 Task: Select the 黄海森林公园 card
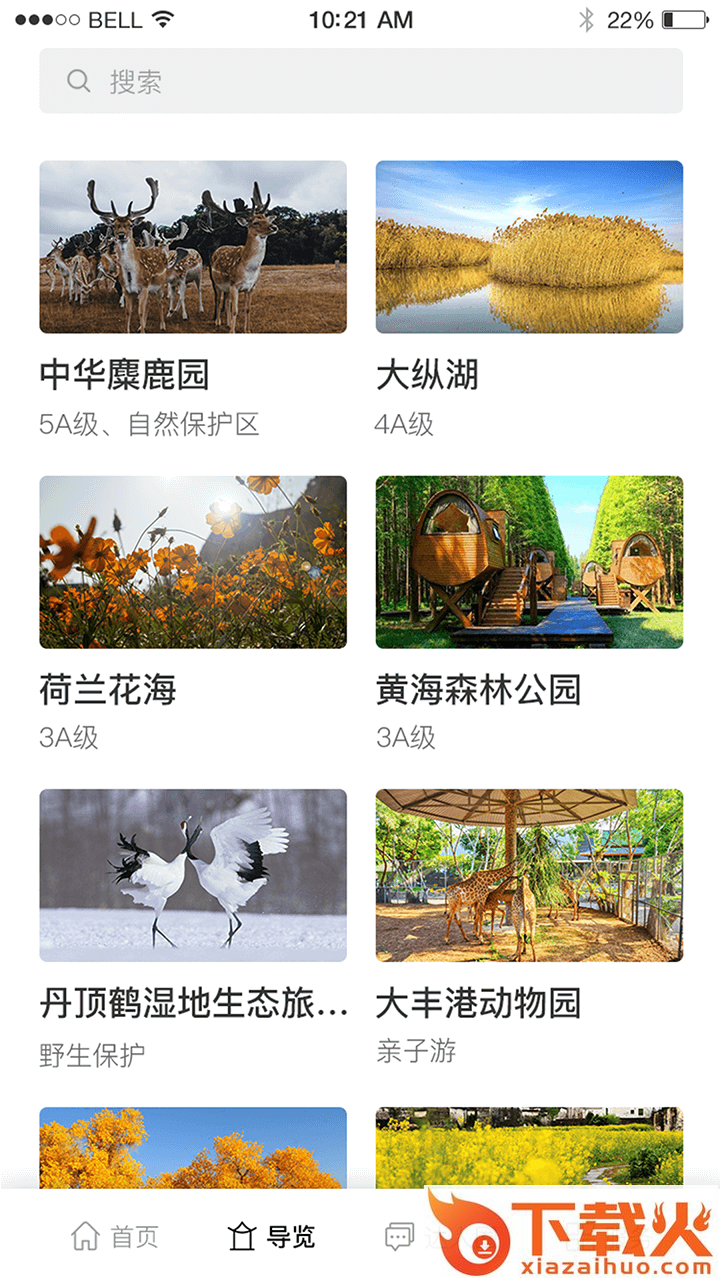pyautogui.click(x=529, y=562)
